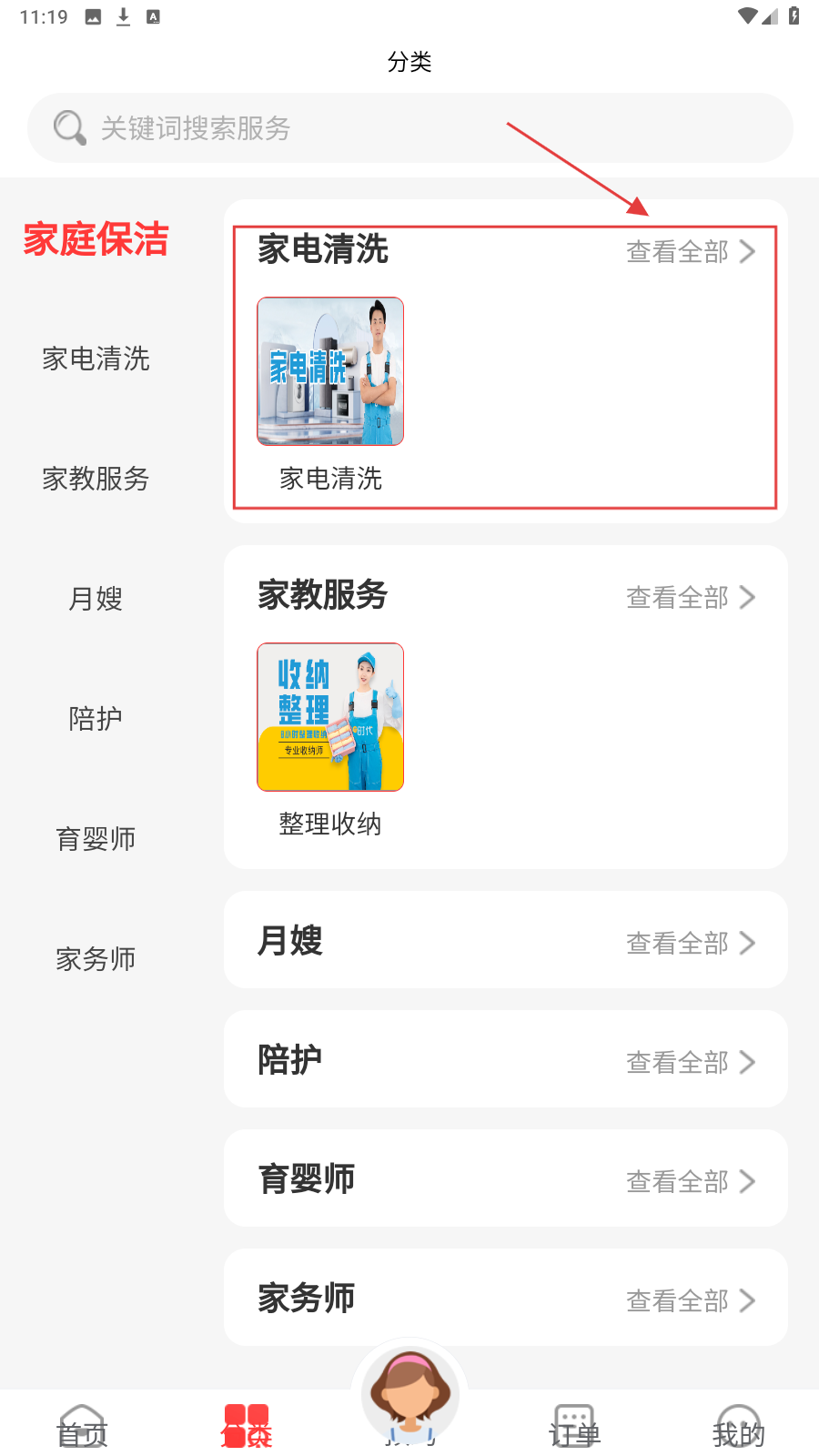The image size is (819, 1456).
Task: View all in the 家教服务 section
Action: click(x=690, y=597)
